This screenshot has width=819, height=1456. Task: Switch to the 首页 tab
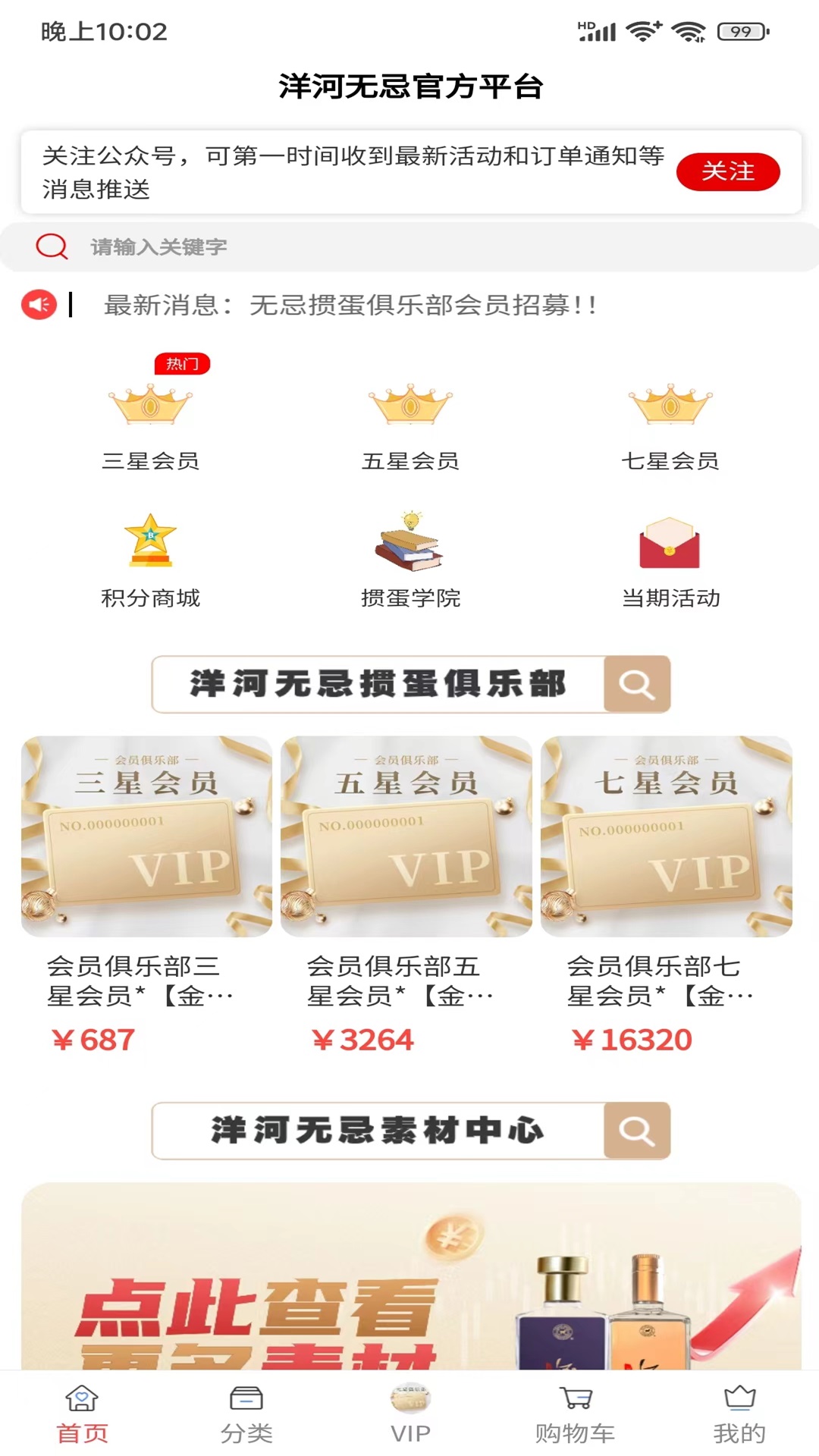click(82, 1414)
